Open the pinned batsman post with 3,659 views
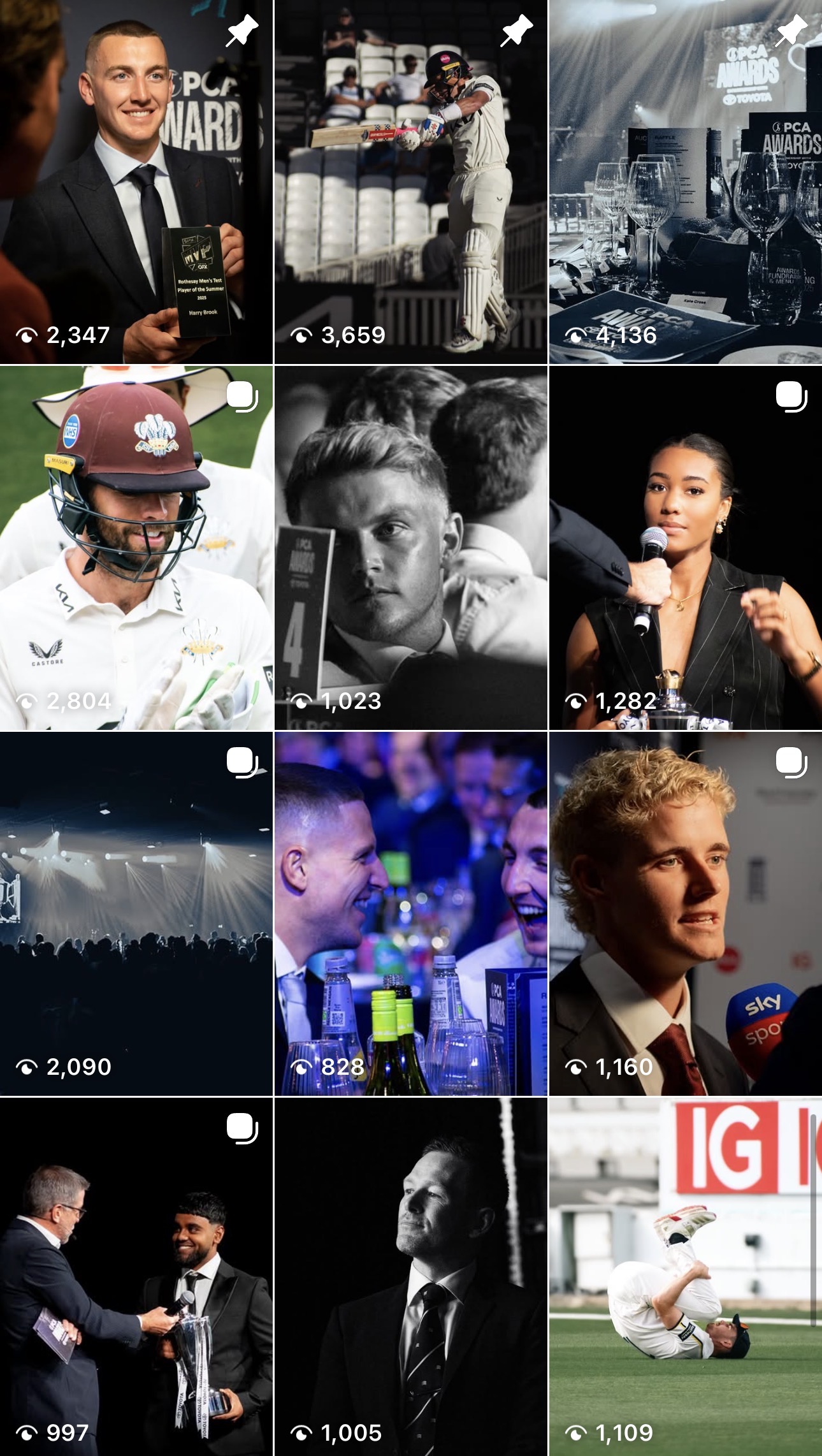The image size is (822, 1456). click(x=410, y=182)
